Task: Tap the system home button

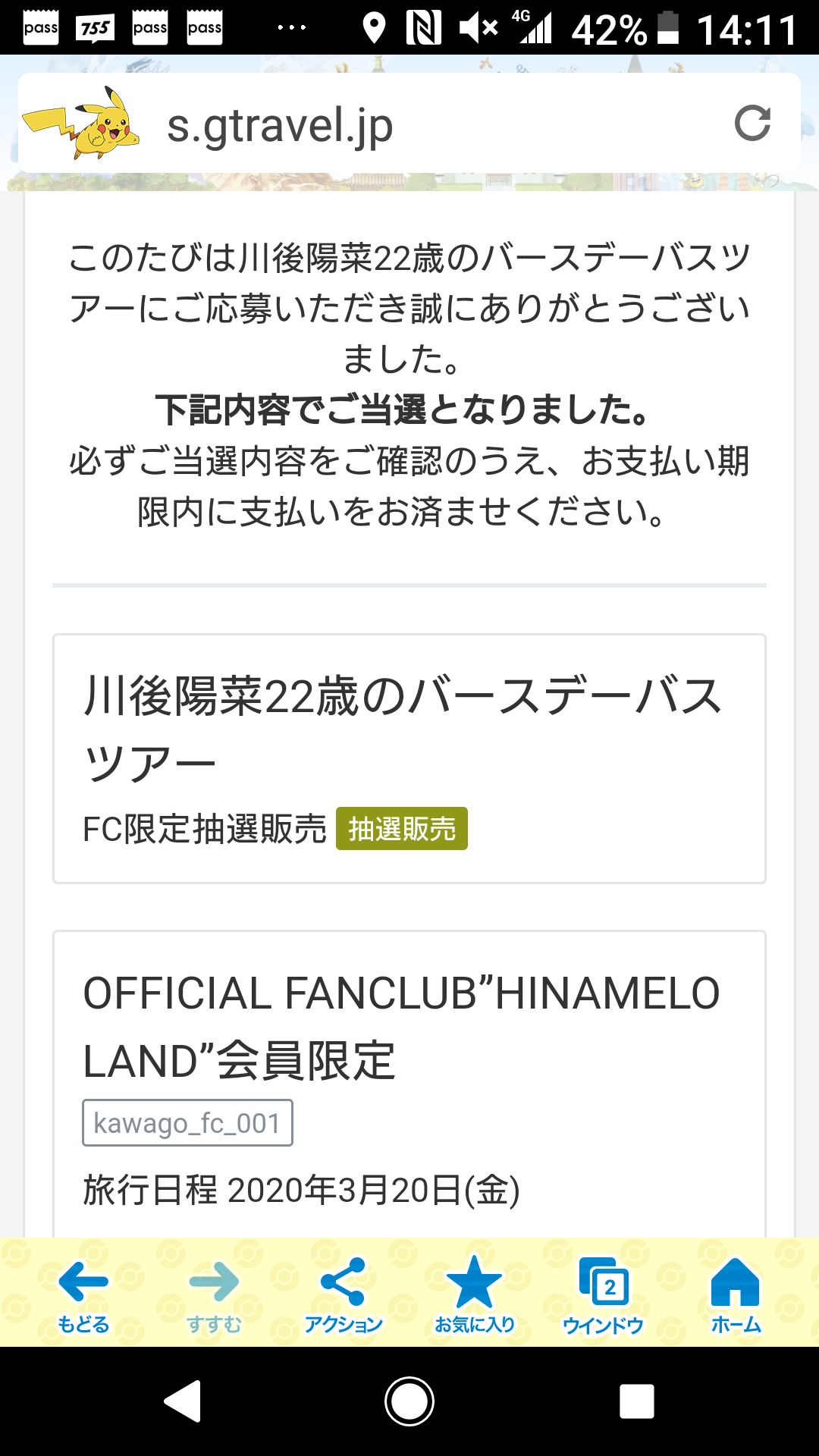Action: coord(409,1401)
